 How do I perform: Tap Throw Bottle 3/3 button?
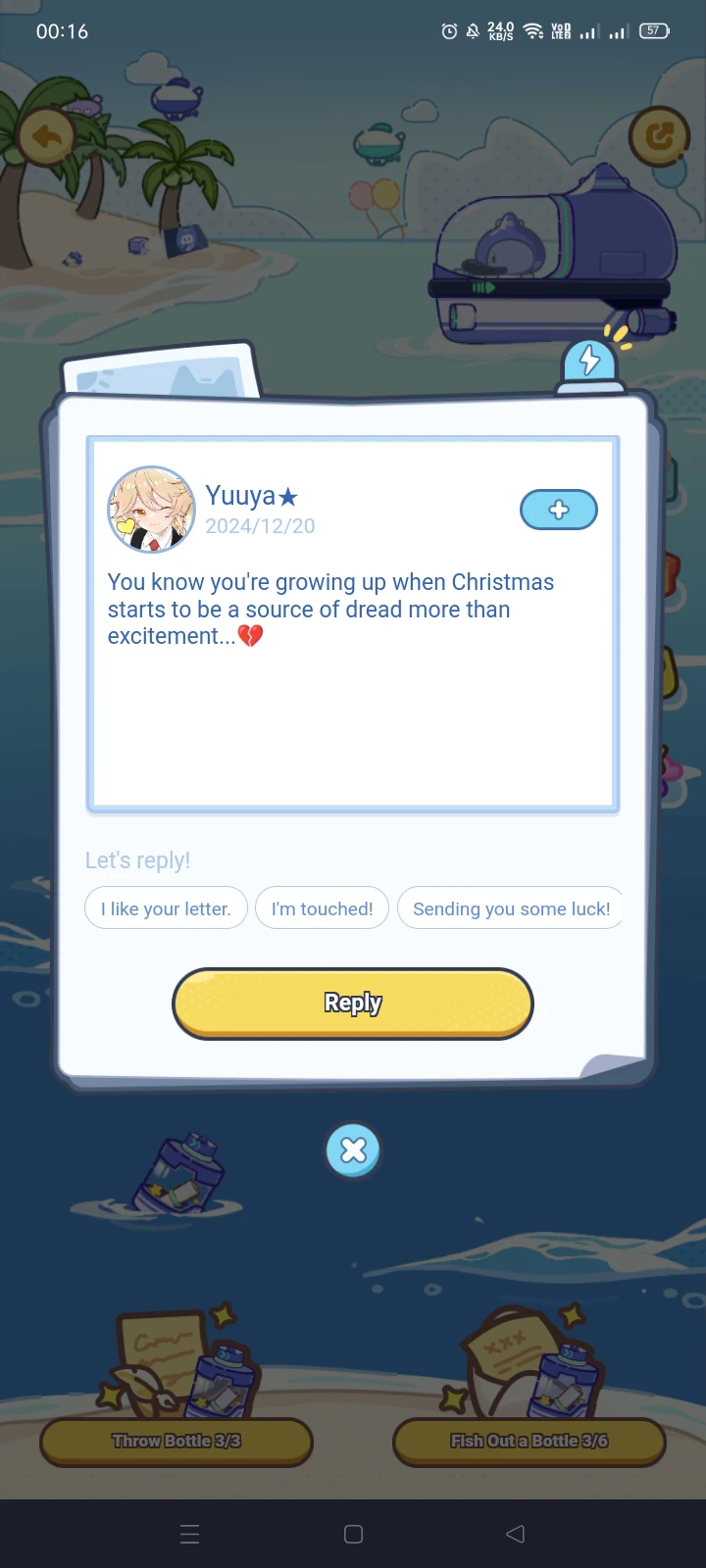point(176,1441)
